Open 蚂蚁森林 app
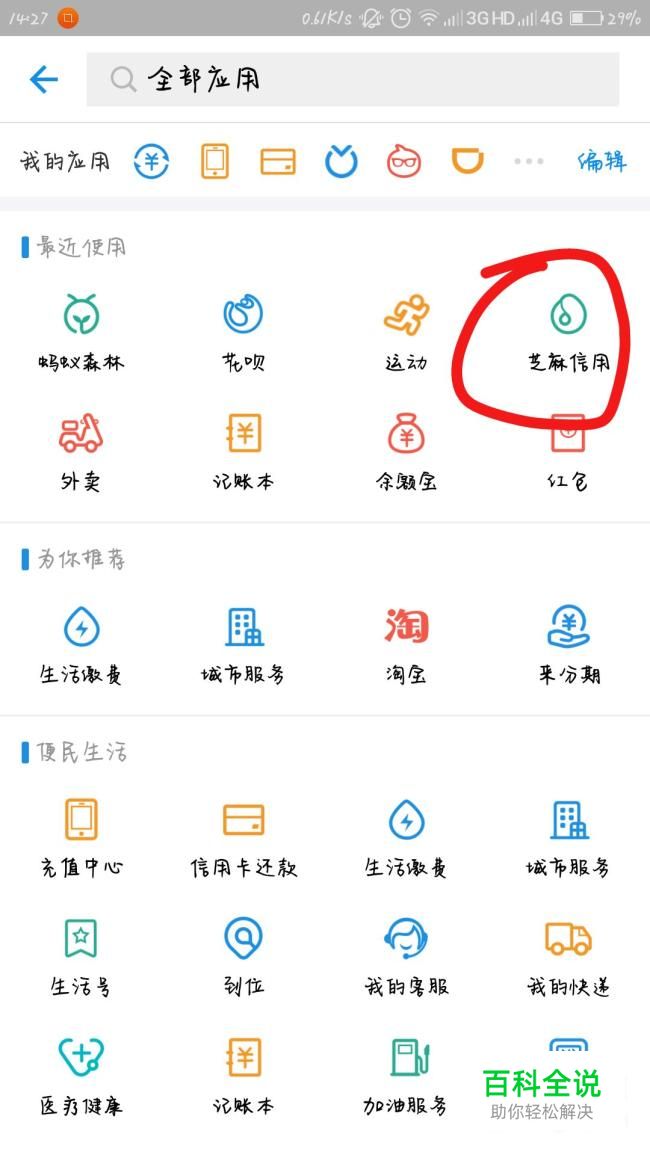The width and height of the screenshot is (650, 1155). [x=81, y=332]
